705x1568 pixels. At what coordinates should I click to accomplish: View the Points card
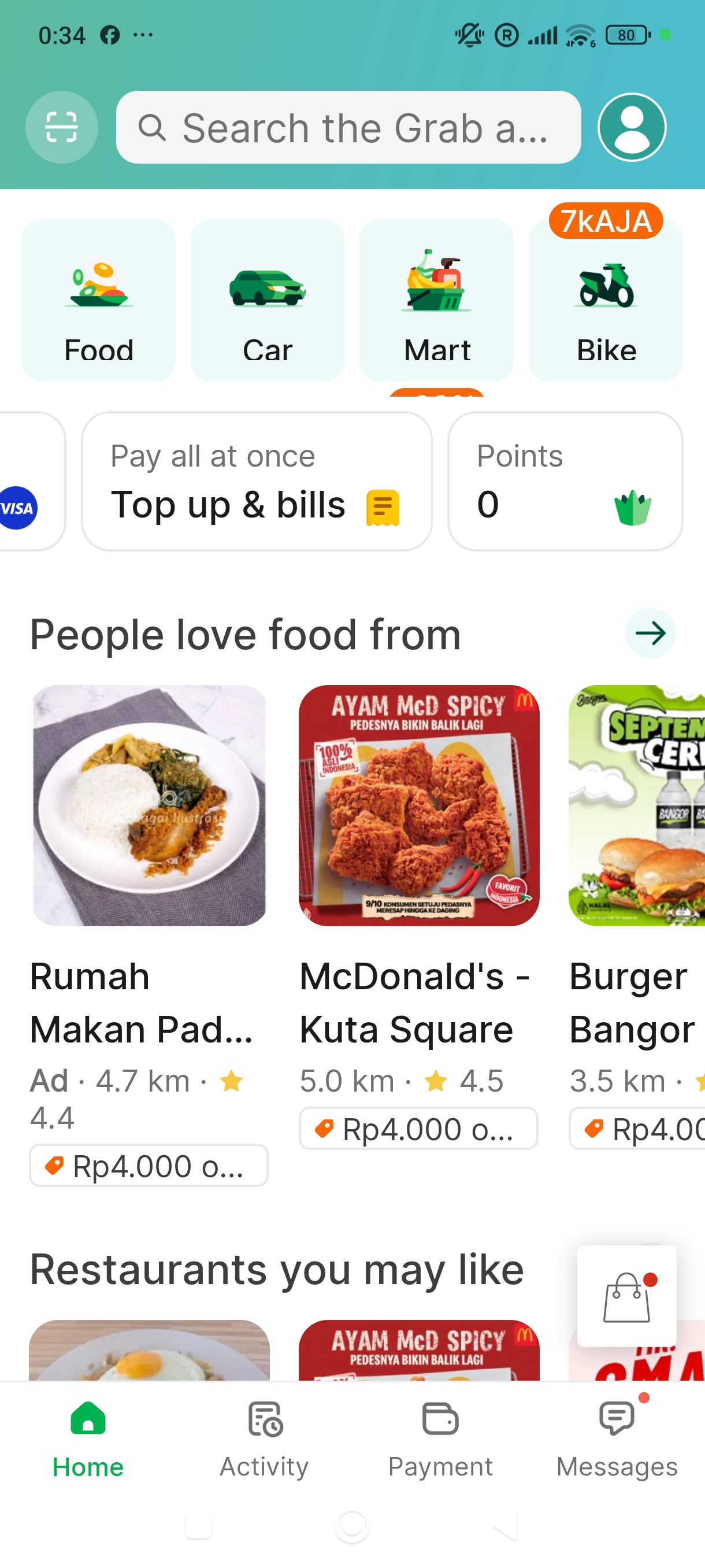[x=565, y=481]
